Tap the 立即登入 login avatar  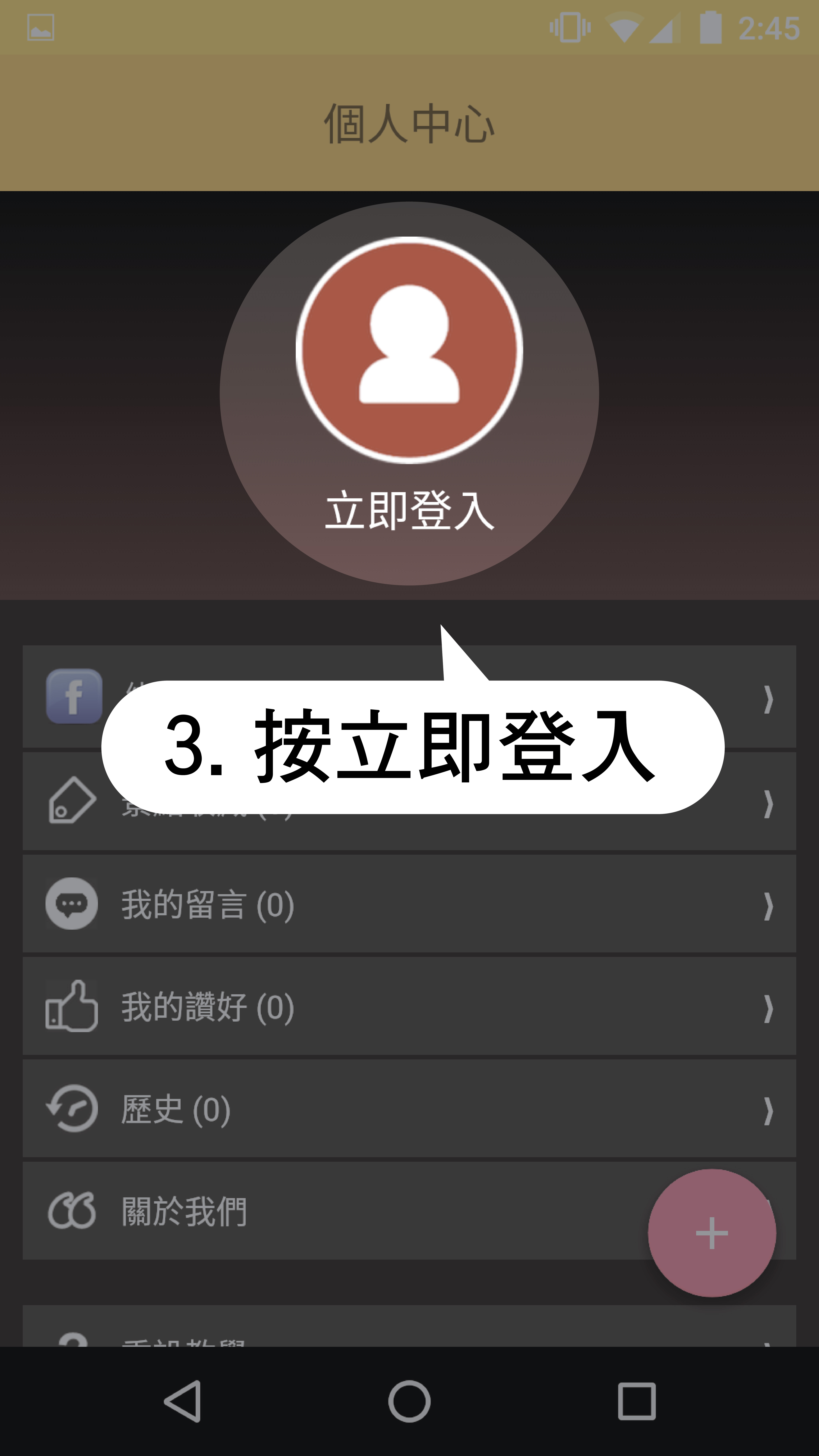[x=409, y=350]
